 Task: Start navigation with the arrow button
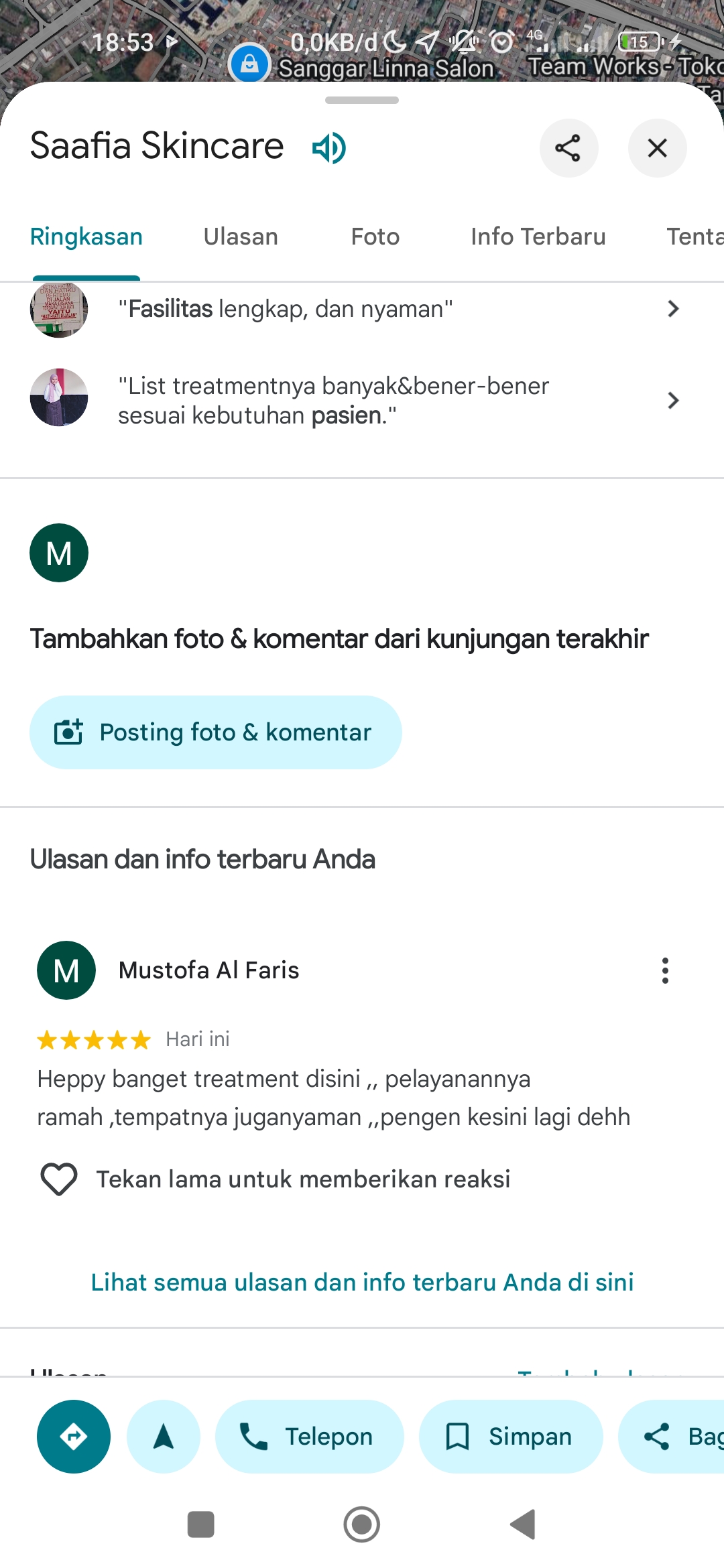tap(164, 1437)
